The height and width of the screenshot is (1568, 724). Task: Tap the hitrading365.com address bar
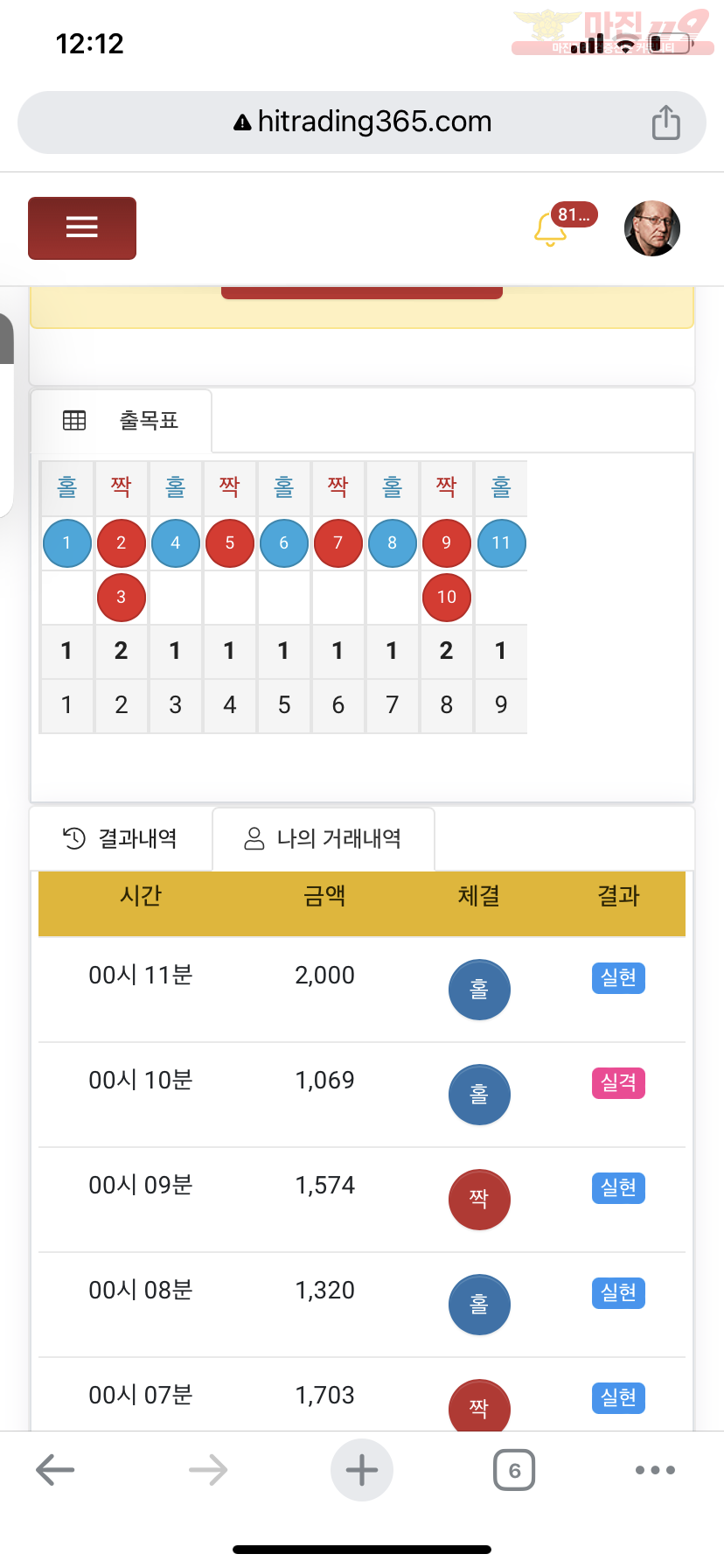tap(362, 122)
